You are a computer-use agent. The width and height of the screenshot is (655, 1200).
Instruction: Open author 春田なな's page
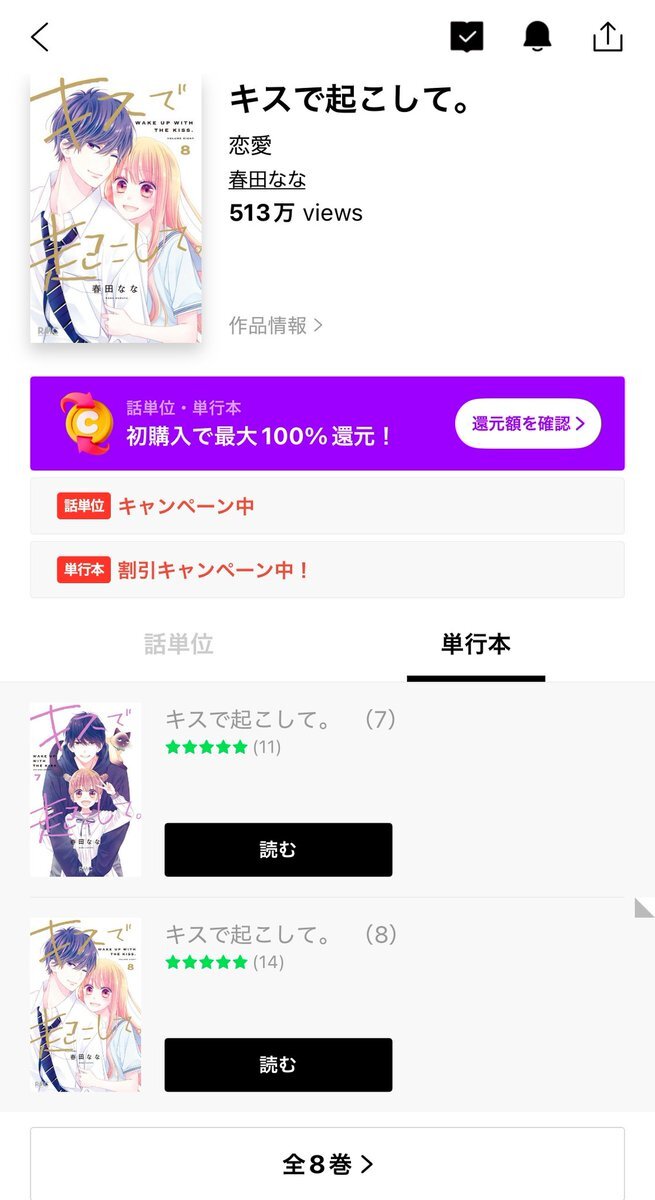pyautogui.click(x=267, y=180)
